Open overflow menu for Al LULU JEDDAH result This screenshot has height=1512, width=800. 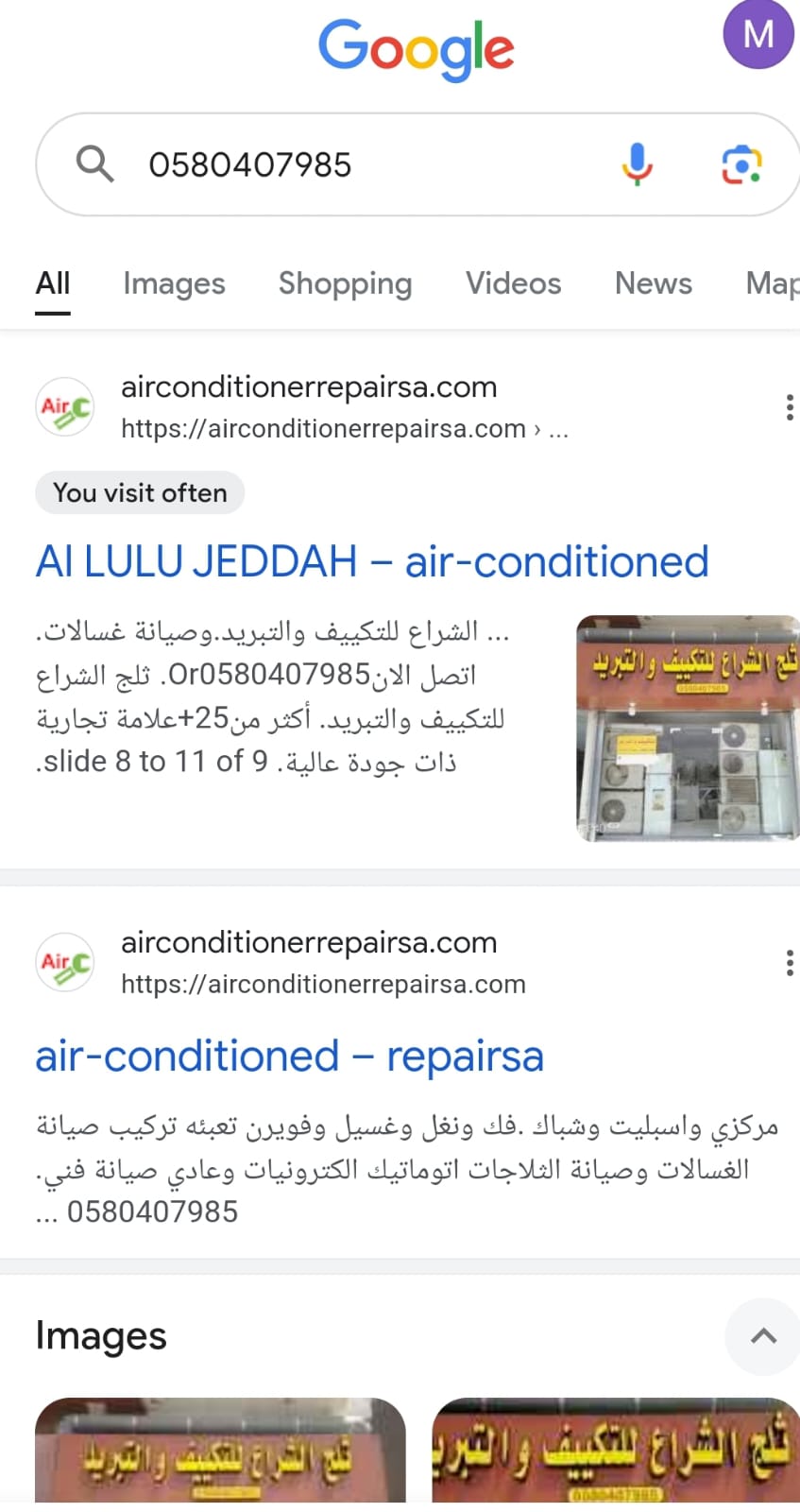[789, 407]
